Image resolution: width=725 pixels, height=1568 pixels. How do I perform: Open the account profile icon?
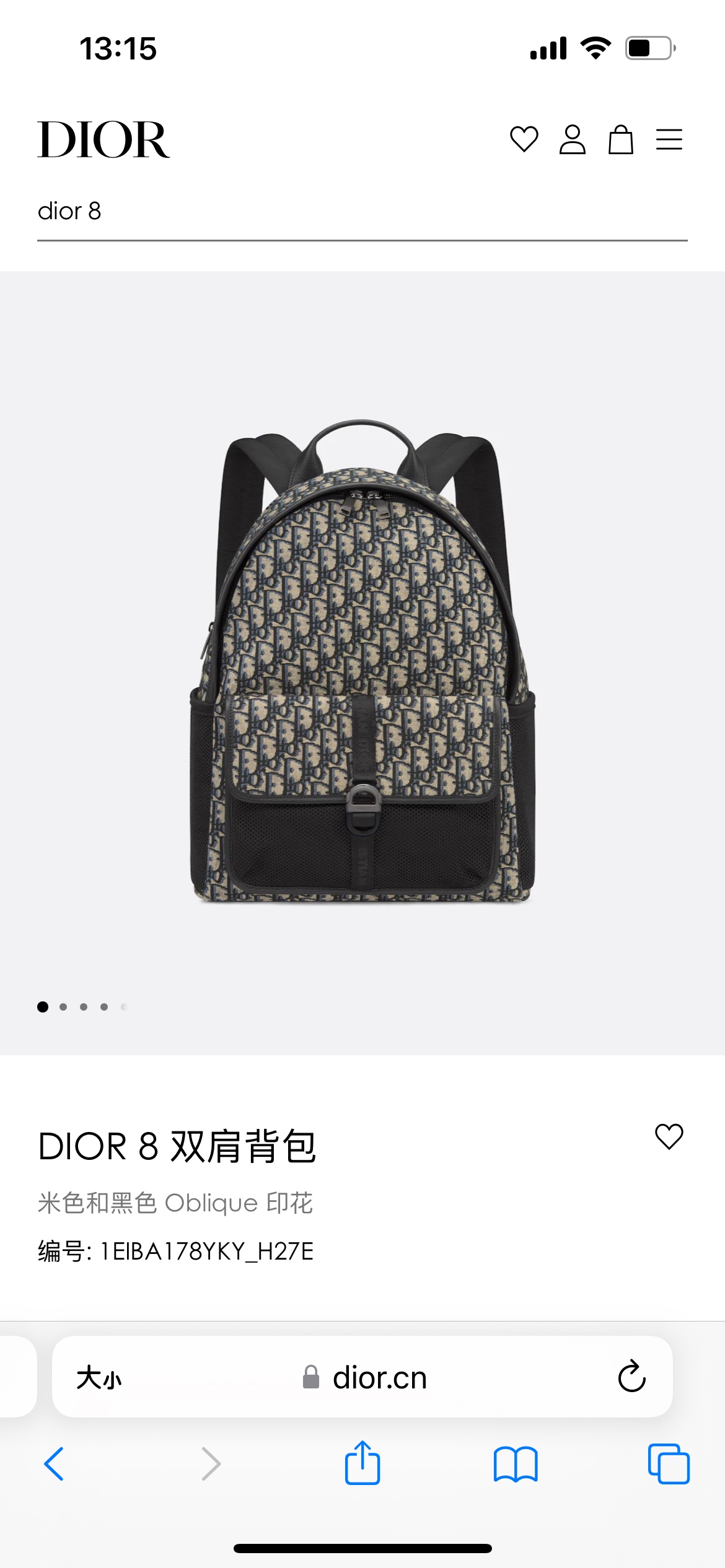tap(572, 139)
